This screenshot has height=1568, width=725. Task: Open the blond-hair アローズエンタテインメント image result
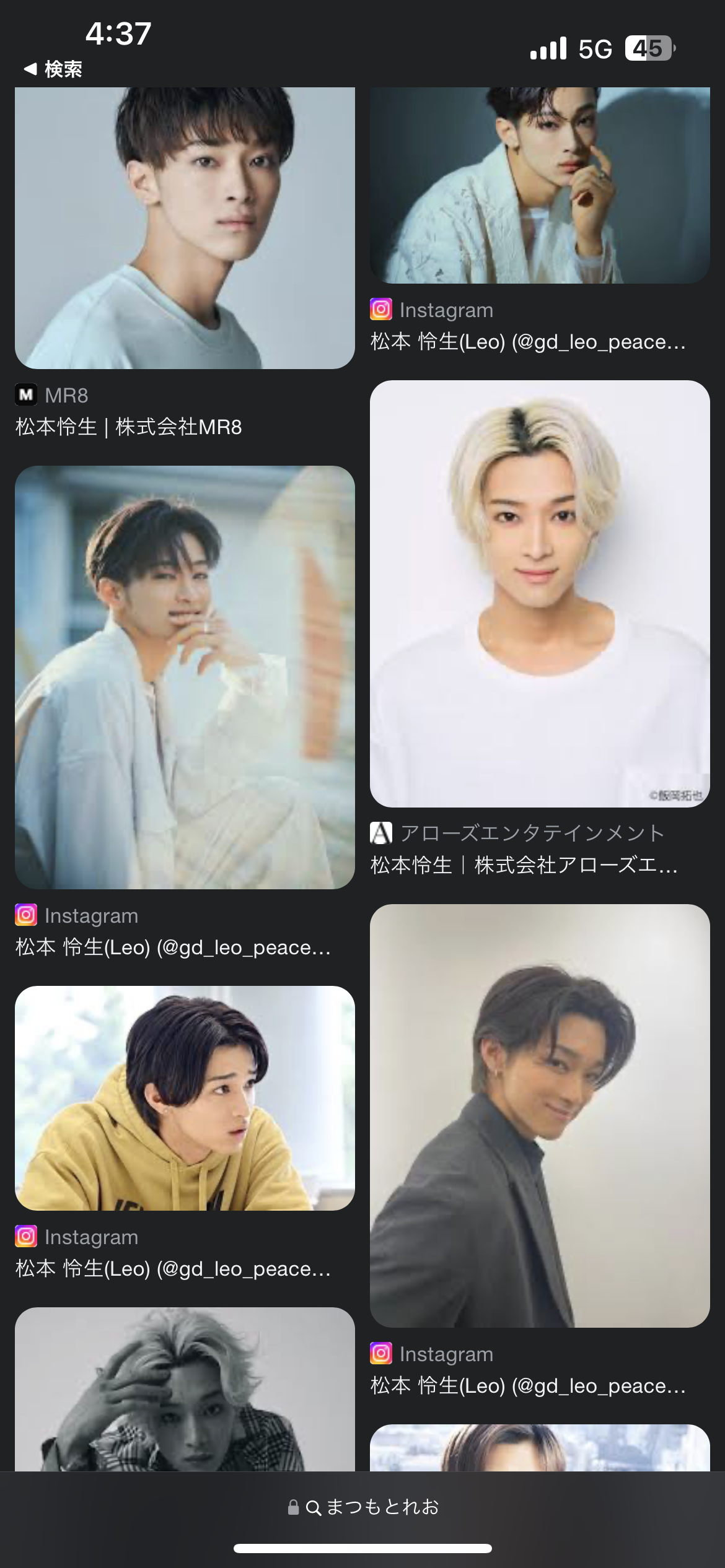pyautogui.click(x=539, y=593)
